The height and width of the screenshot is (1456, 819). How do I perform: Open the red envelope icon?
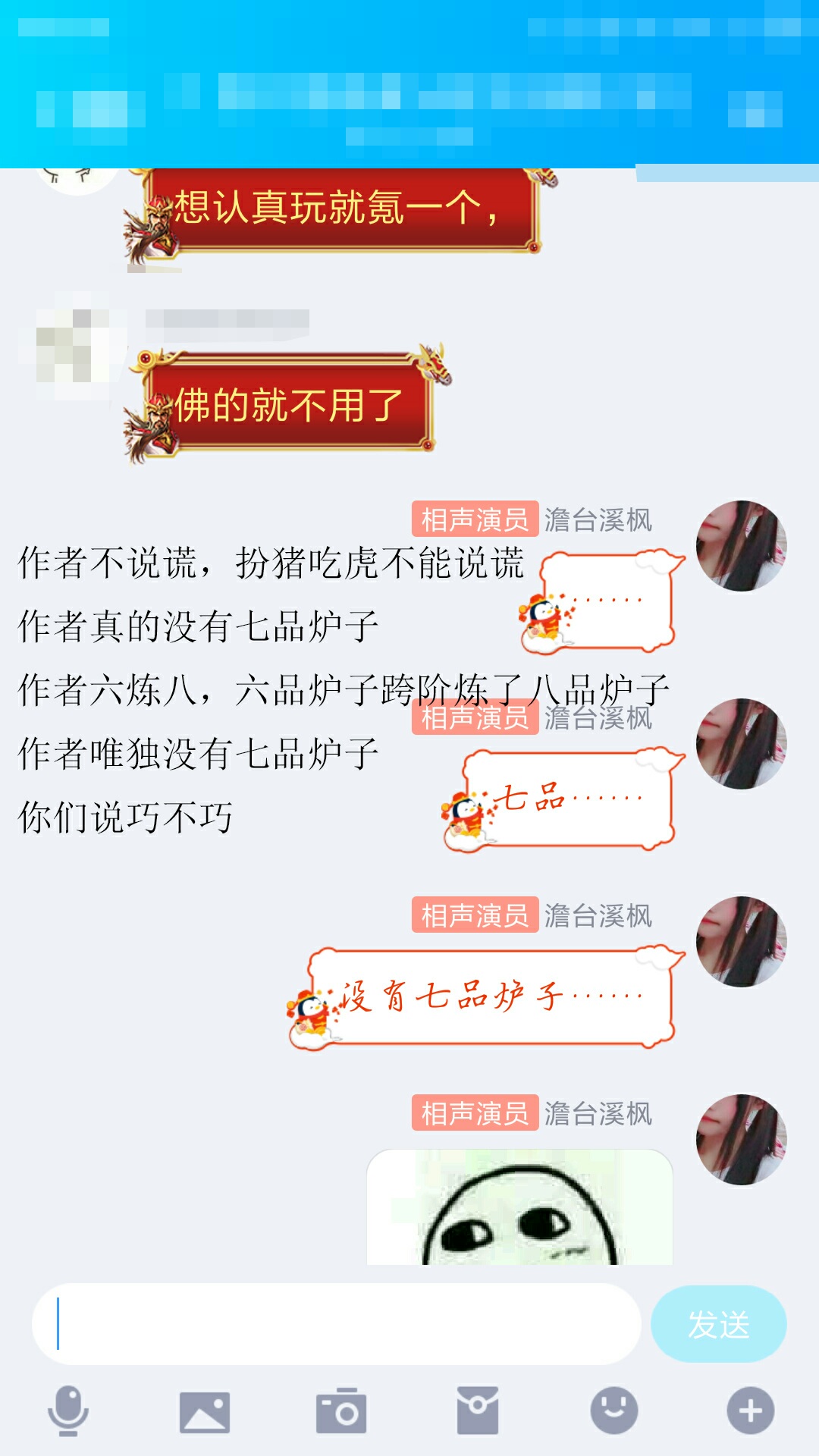tap(478, 1410)
